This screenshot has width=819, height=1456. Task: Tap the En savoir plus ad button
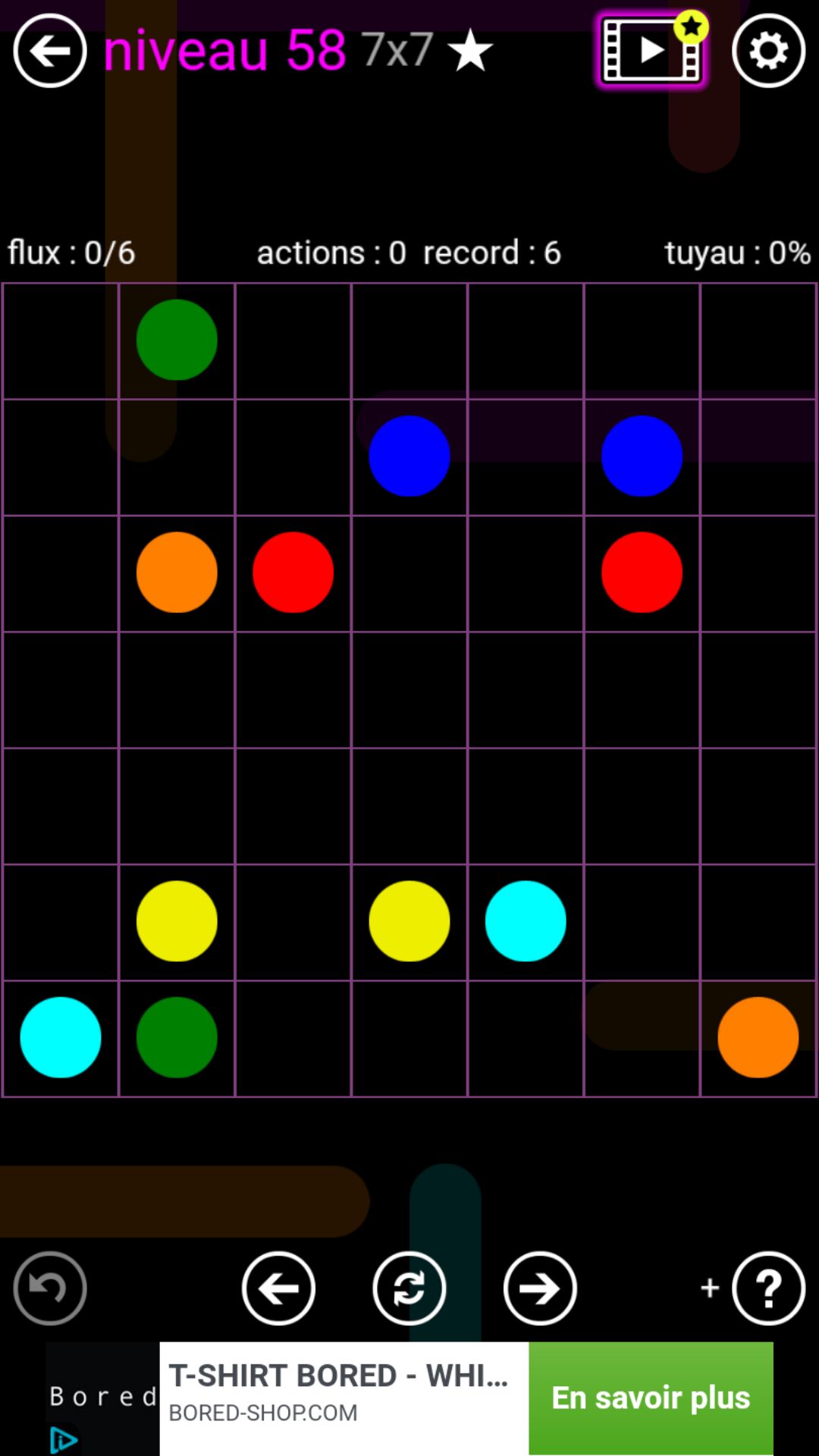point(650,1398)
